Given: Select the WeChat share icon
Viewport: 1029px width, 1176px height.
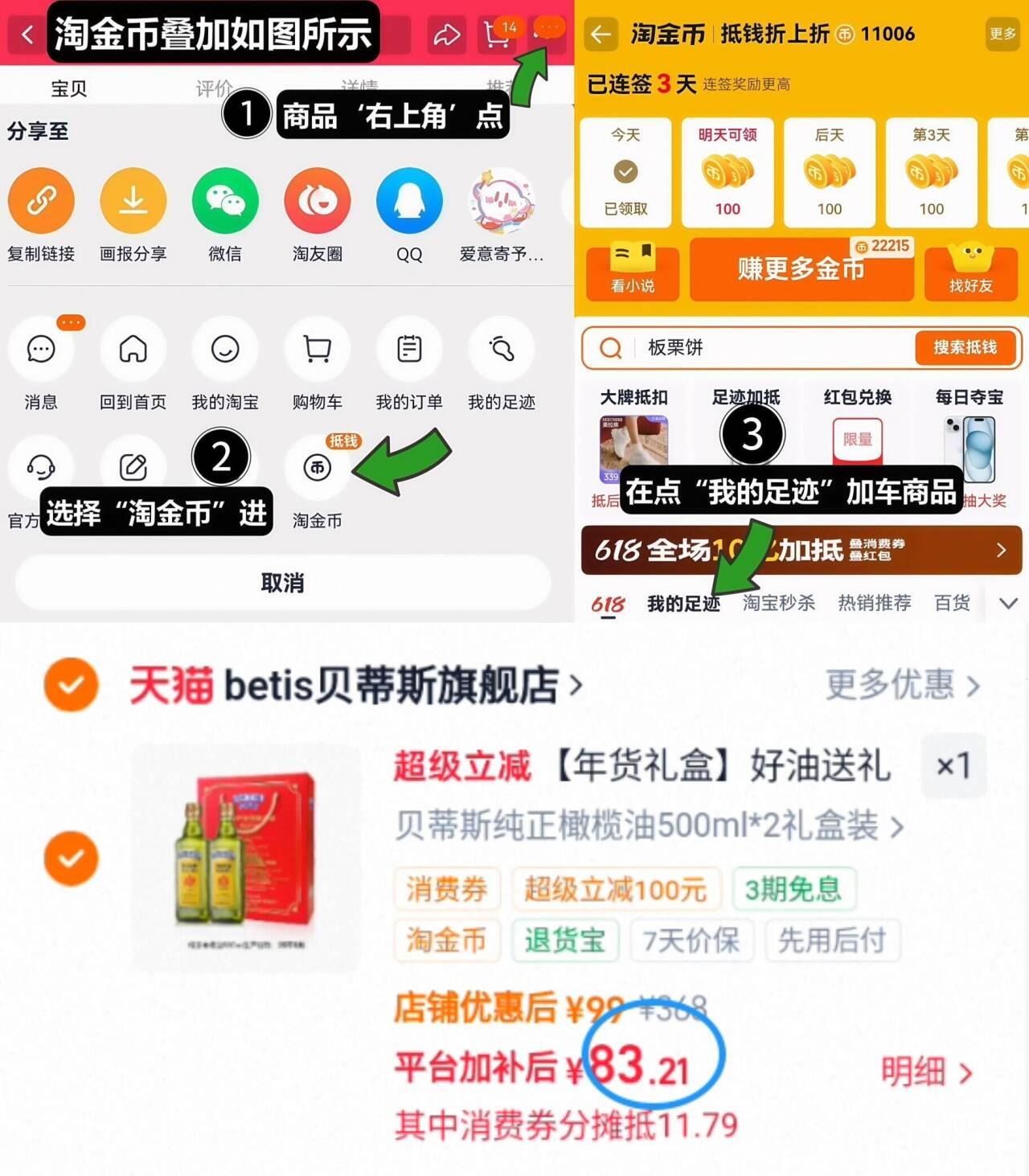Looking at the screenshot, I should pos(225,199).
